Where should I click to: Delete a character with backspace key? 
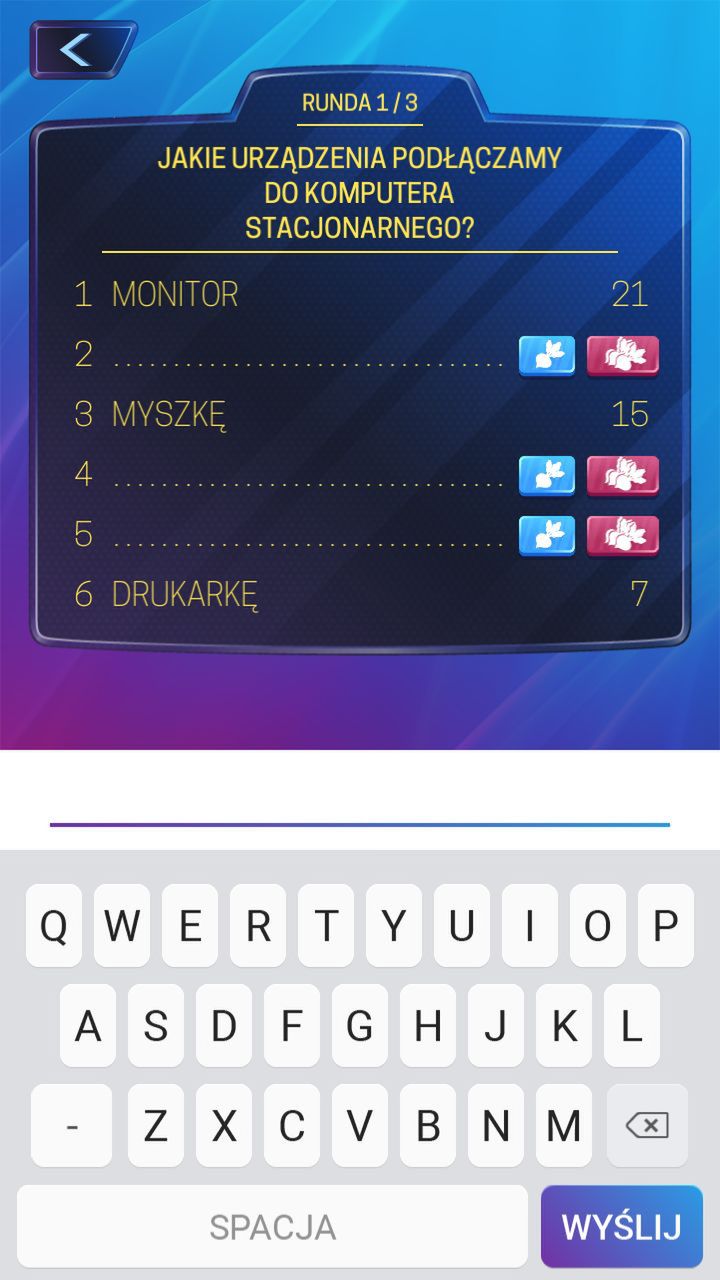click(x=647, y=1126)
